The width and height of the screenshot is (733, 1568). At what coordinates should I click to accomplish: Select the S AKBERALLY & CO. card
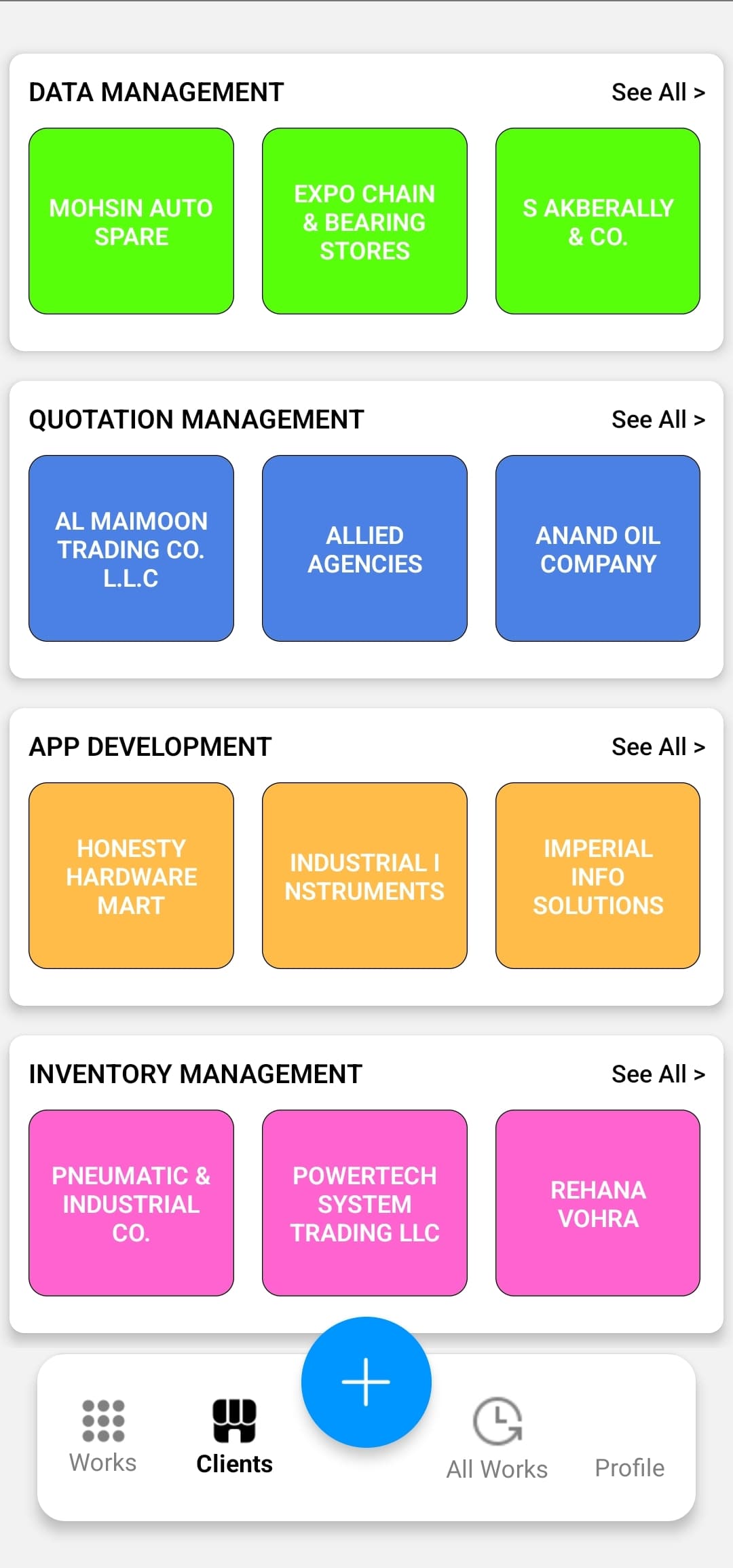coord(597,221)
